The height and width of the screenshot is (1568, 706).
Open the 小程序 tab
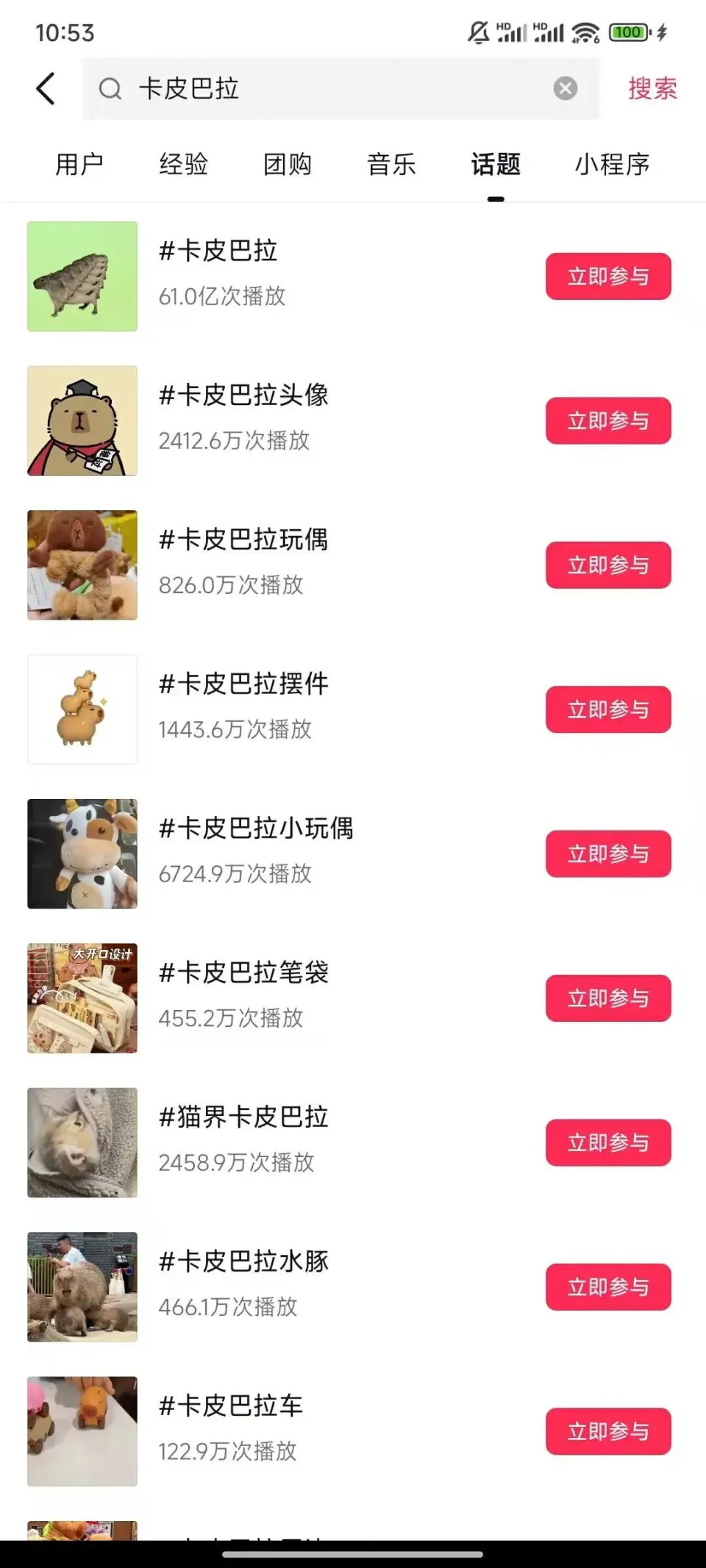point(612,164)
